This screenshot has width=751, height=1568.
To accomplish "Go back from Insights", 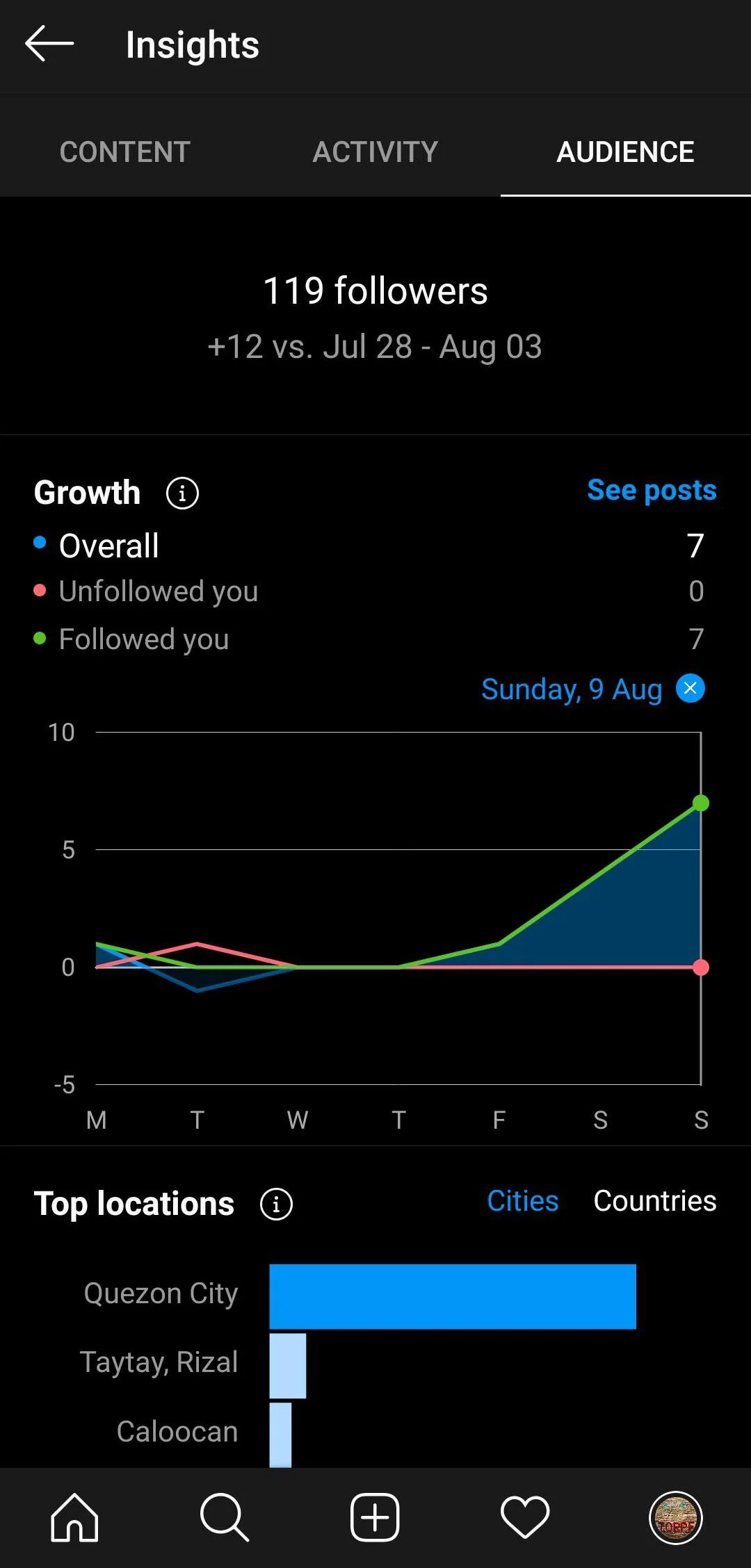I will 49,44.
